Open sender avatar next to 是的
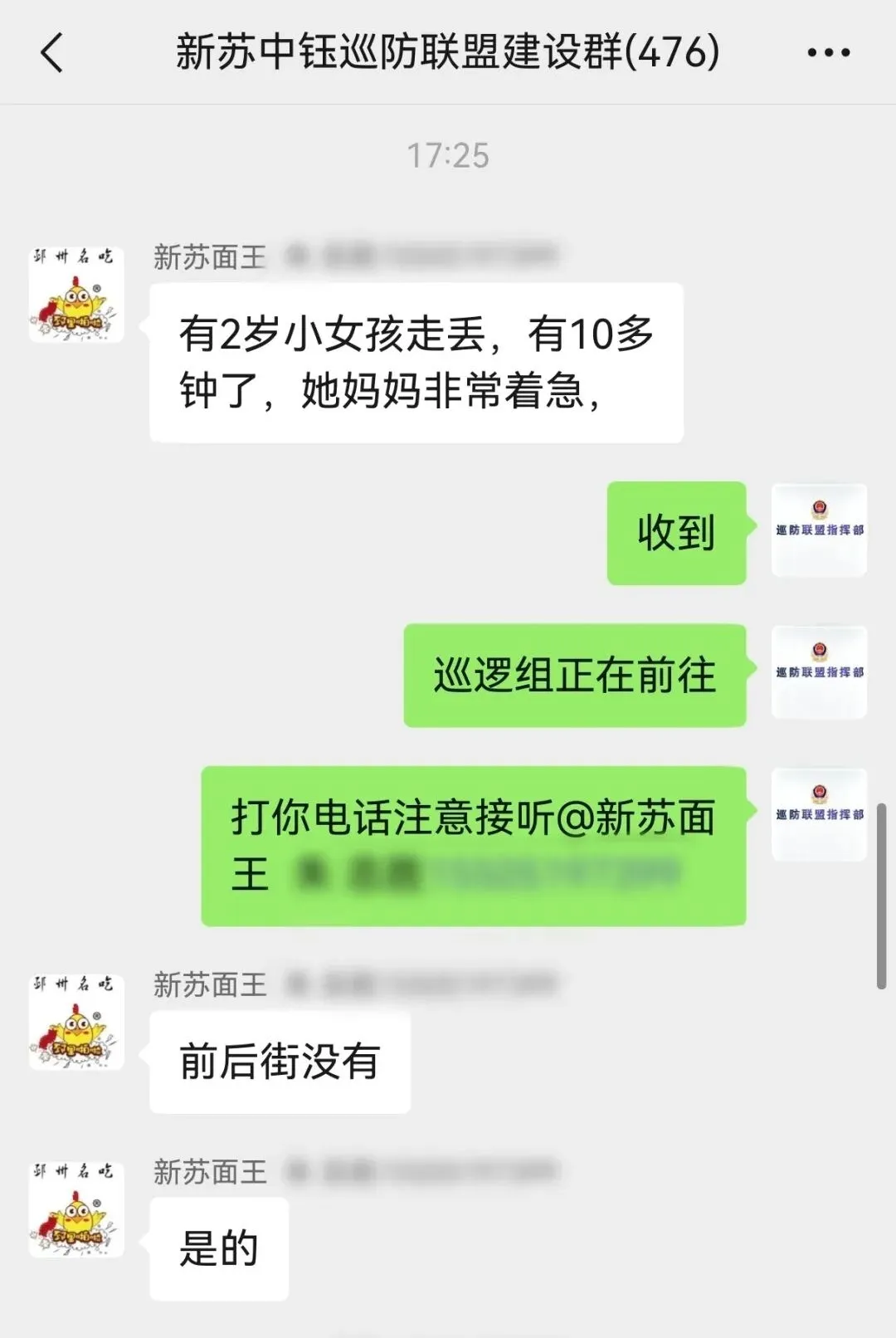Screen dimensions: 896x1338 tap(76, 1209)
